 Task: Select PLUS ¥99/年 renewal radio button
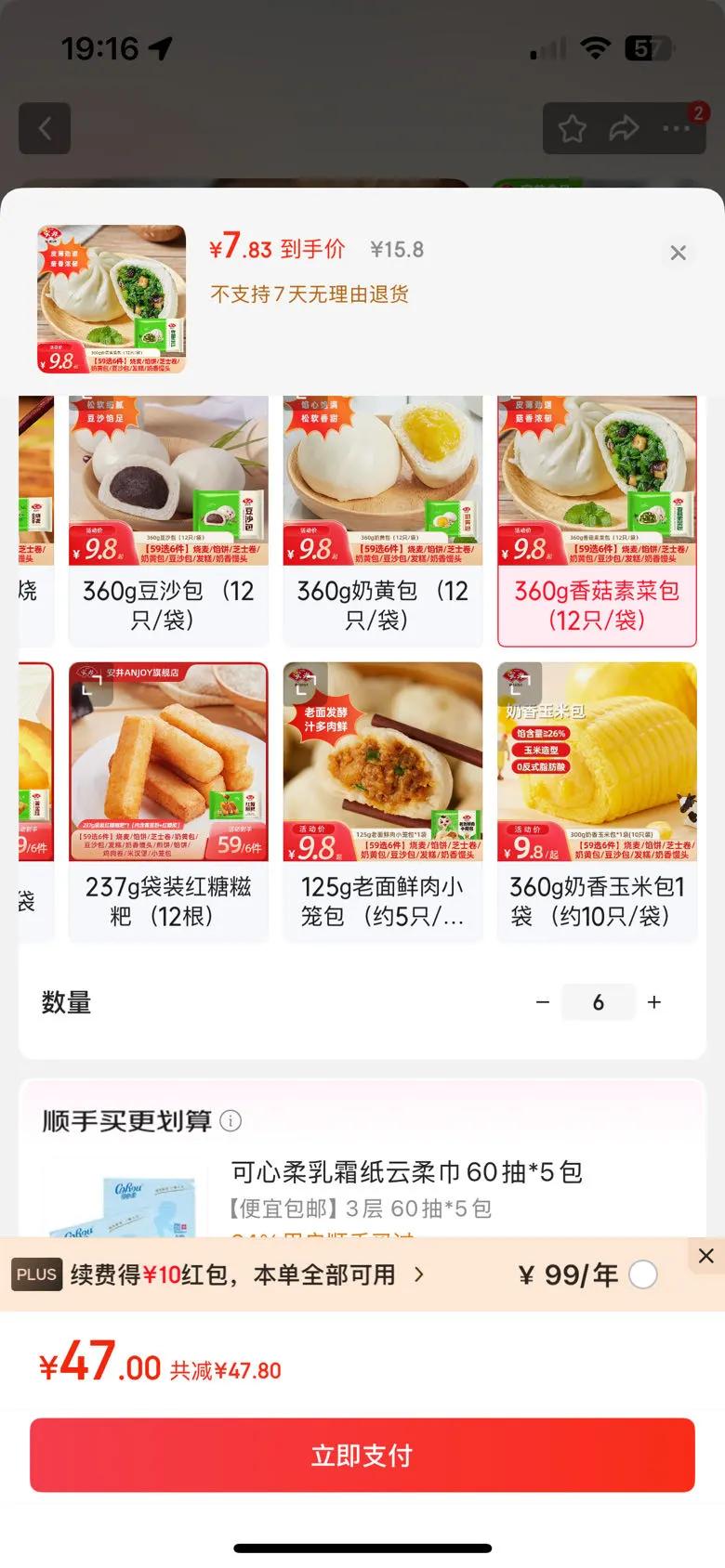[x=643, y=1274]
